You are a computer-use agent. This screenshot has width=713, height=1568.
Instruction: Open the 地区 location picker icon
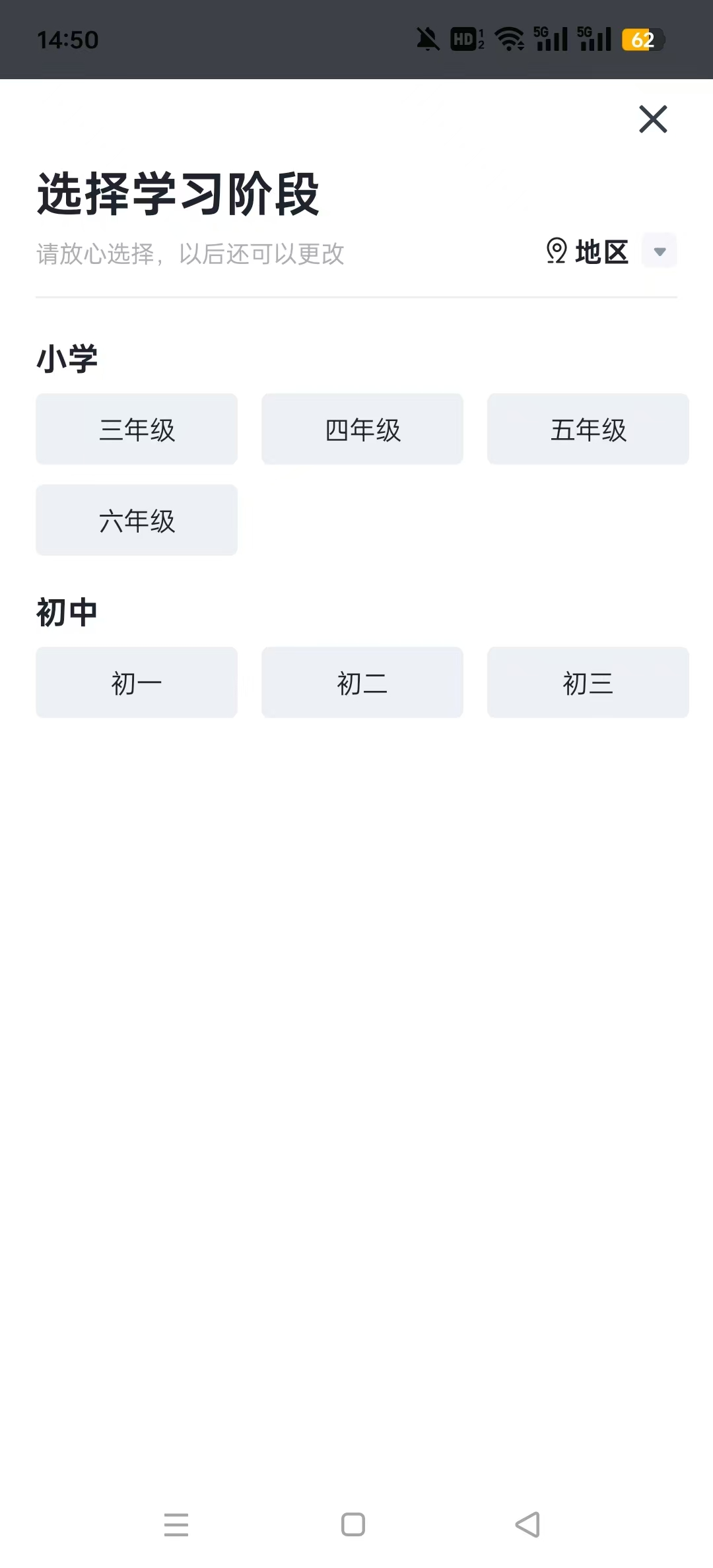click(557, 251)
